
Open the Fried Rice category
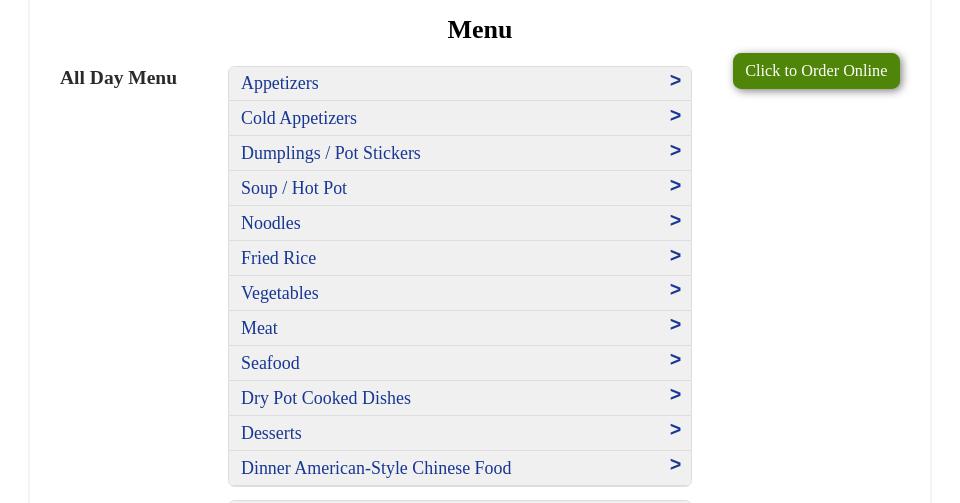(459, 258)
